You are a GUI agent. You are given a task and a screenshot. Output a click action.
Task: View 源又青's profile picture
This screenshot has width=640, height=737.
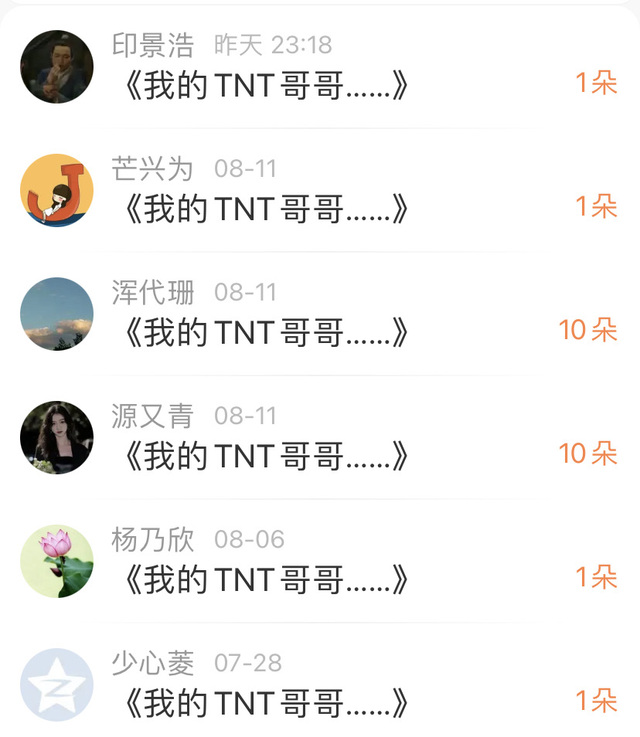(57, 437)
